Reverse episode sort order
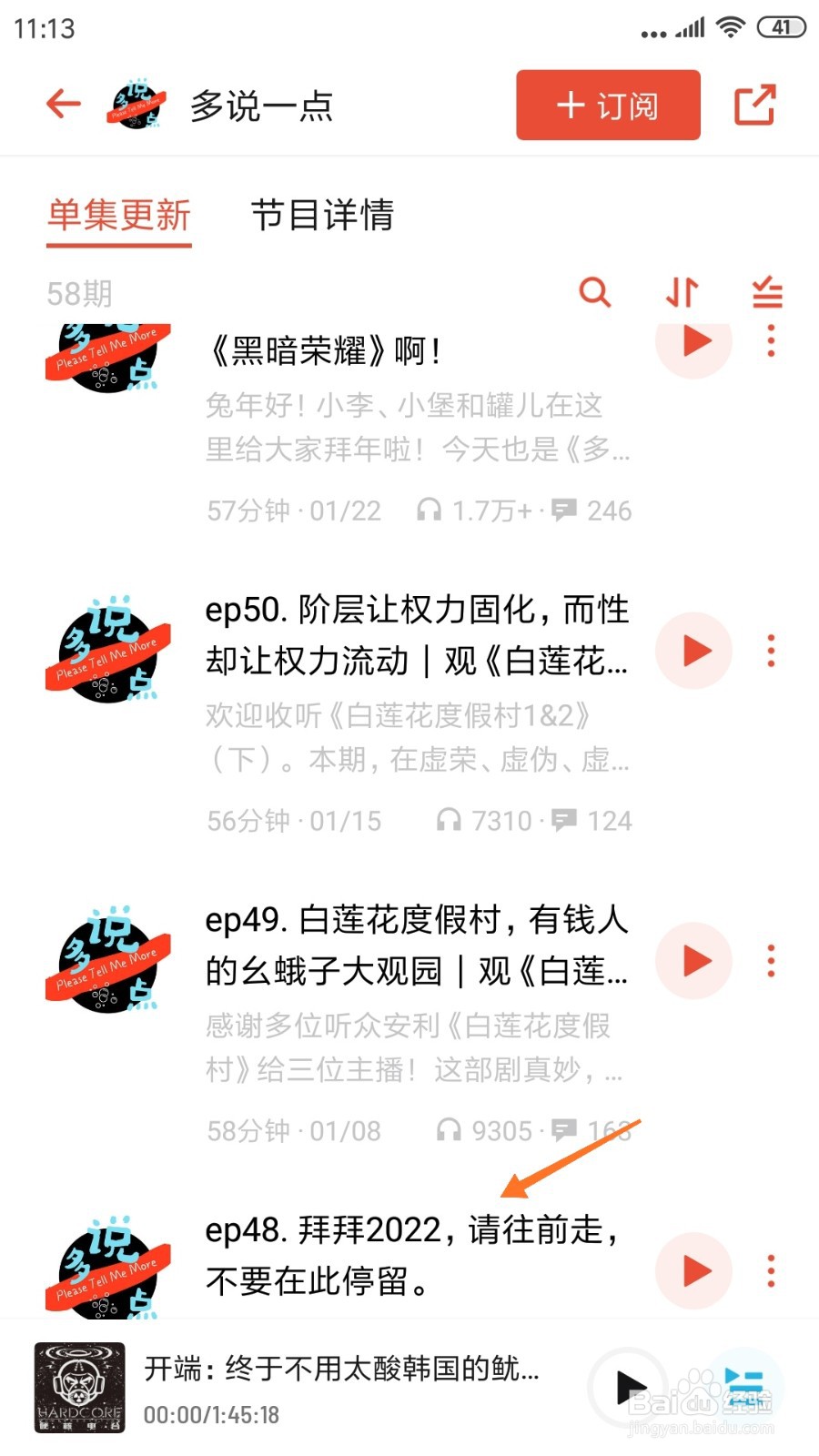819x1456 pixels. [682, 293]
